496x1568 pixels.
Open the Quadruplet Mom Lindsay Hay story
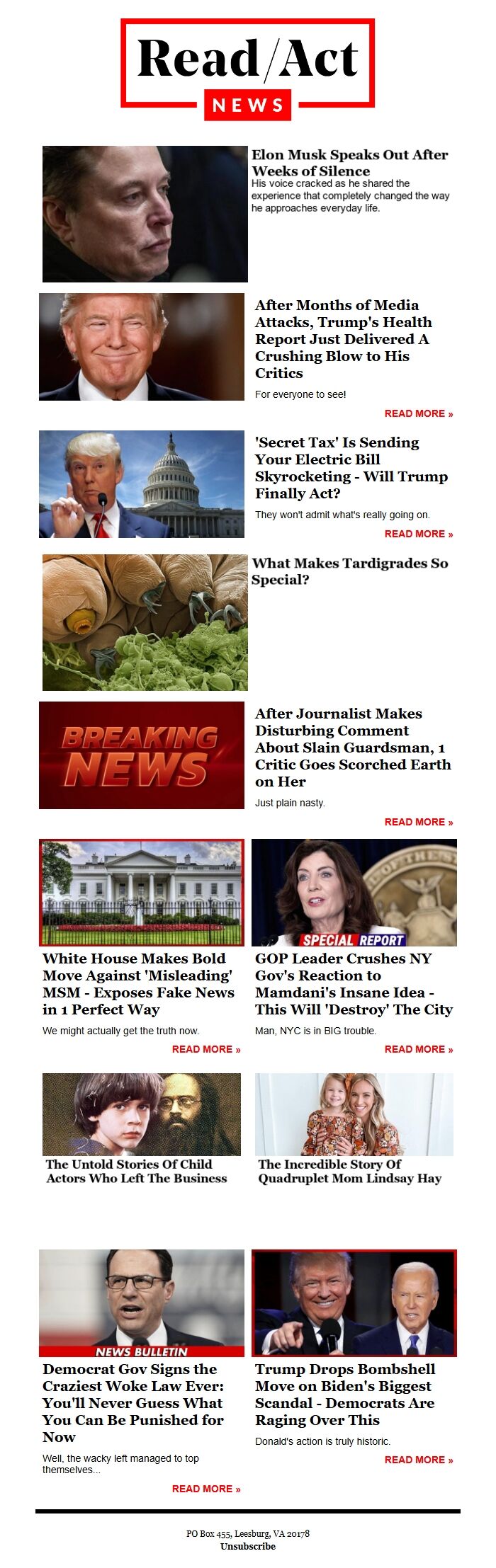point(349,1171)
